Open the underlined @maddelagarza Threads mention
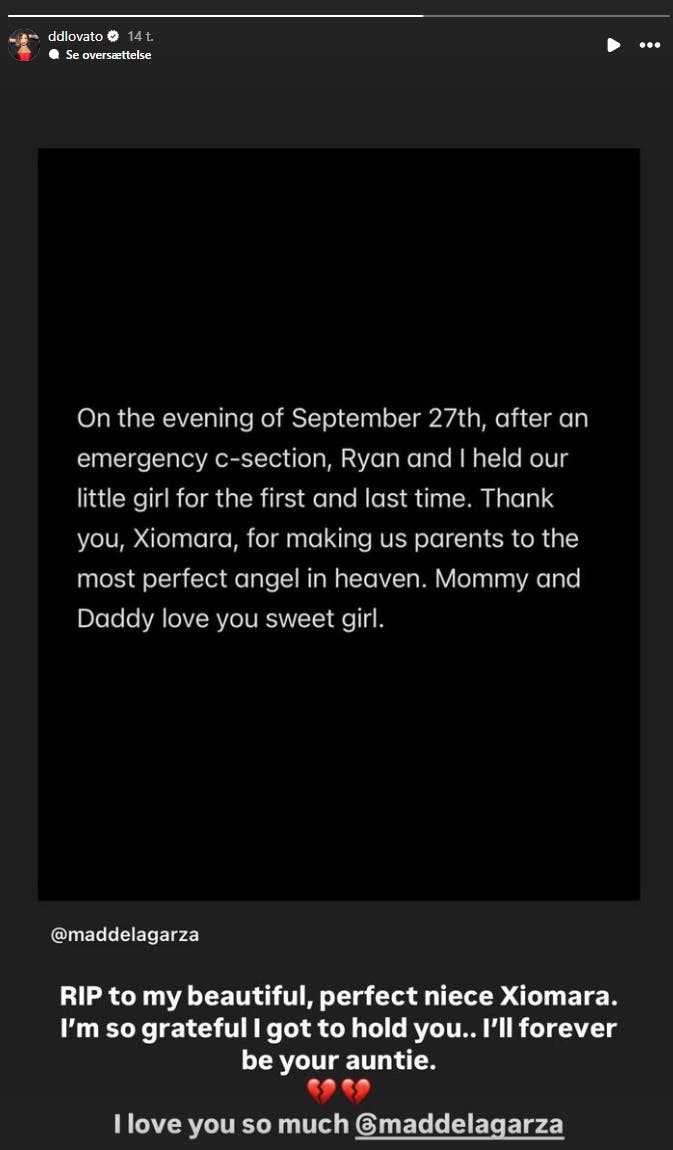The width and height of the screenshot is (673, 1150). [x=459, y=1124]
